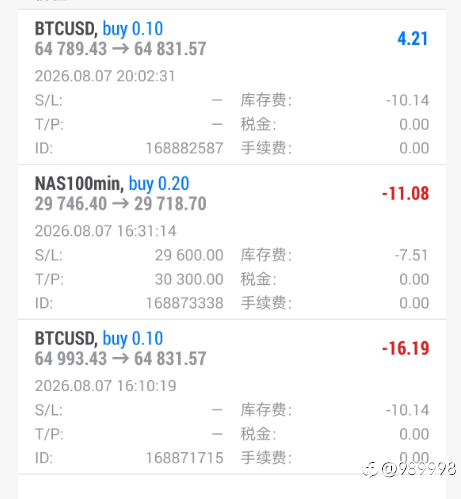This screenshot has height=499, width=461.
Task: Open the NAS100min buy 0.20 position
Action: 232,242
